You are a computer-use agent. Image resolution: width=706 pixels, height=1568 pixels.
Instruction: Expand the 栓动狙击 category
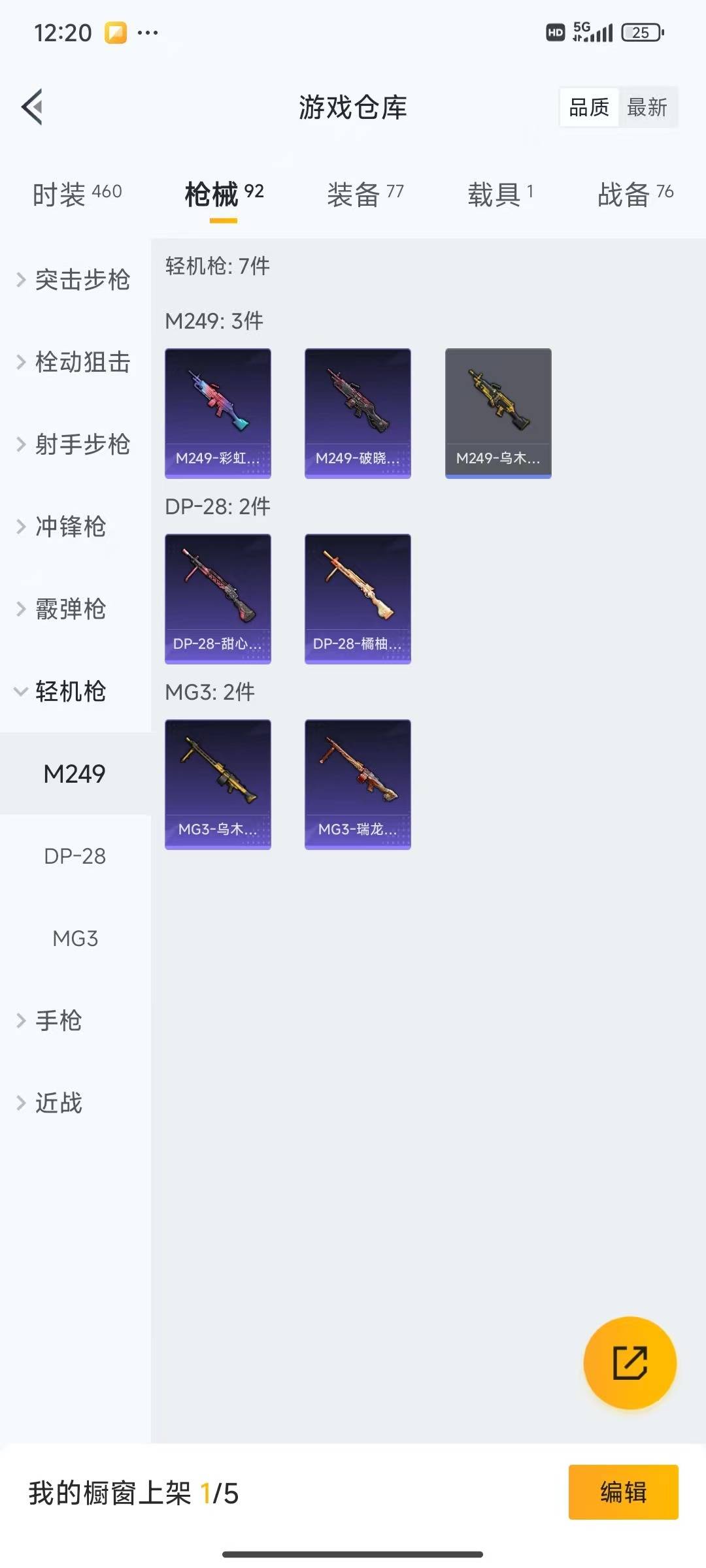pos(75,362)
